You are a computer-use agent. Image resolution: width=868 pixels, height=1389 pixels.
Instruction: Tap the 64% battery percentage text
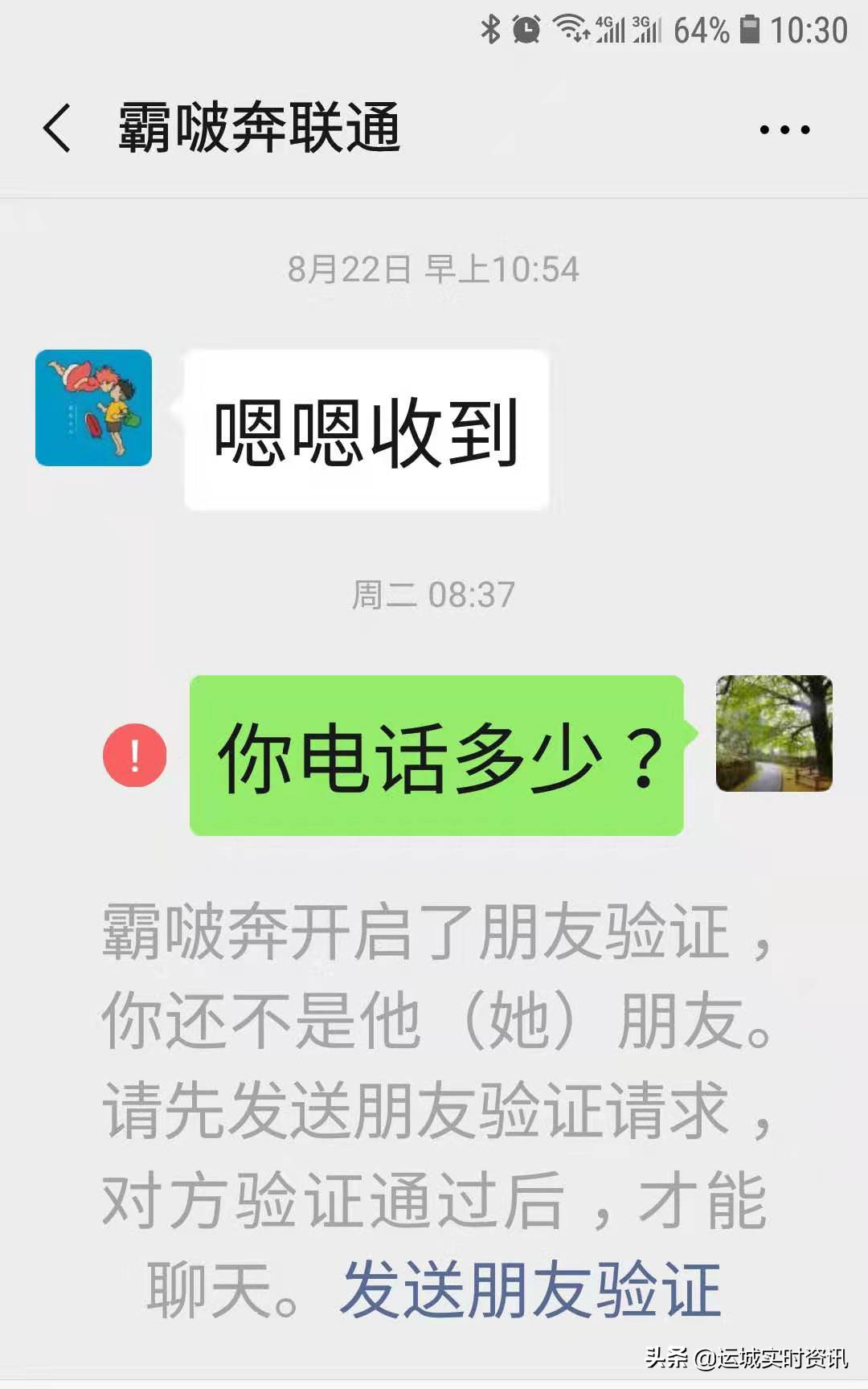703,28
